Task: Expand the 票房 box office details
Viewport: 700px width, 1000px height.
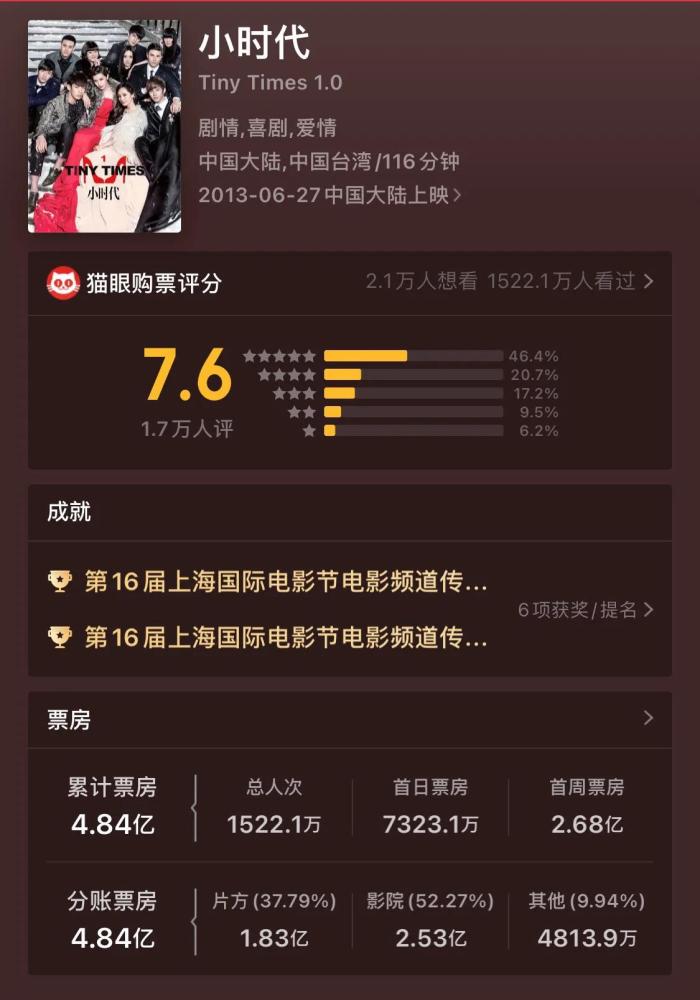Action: (648, 718)
